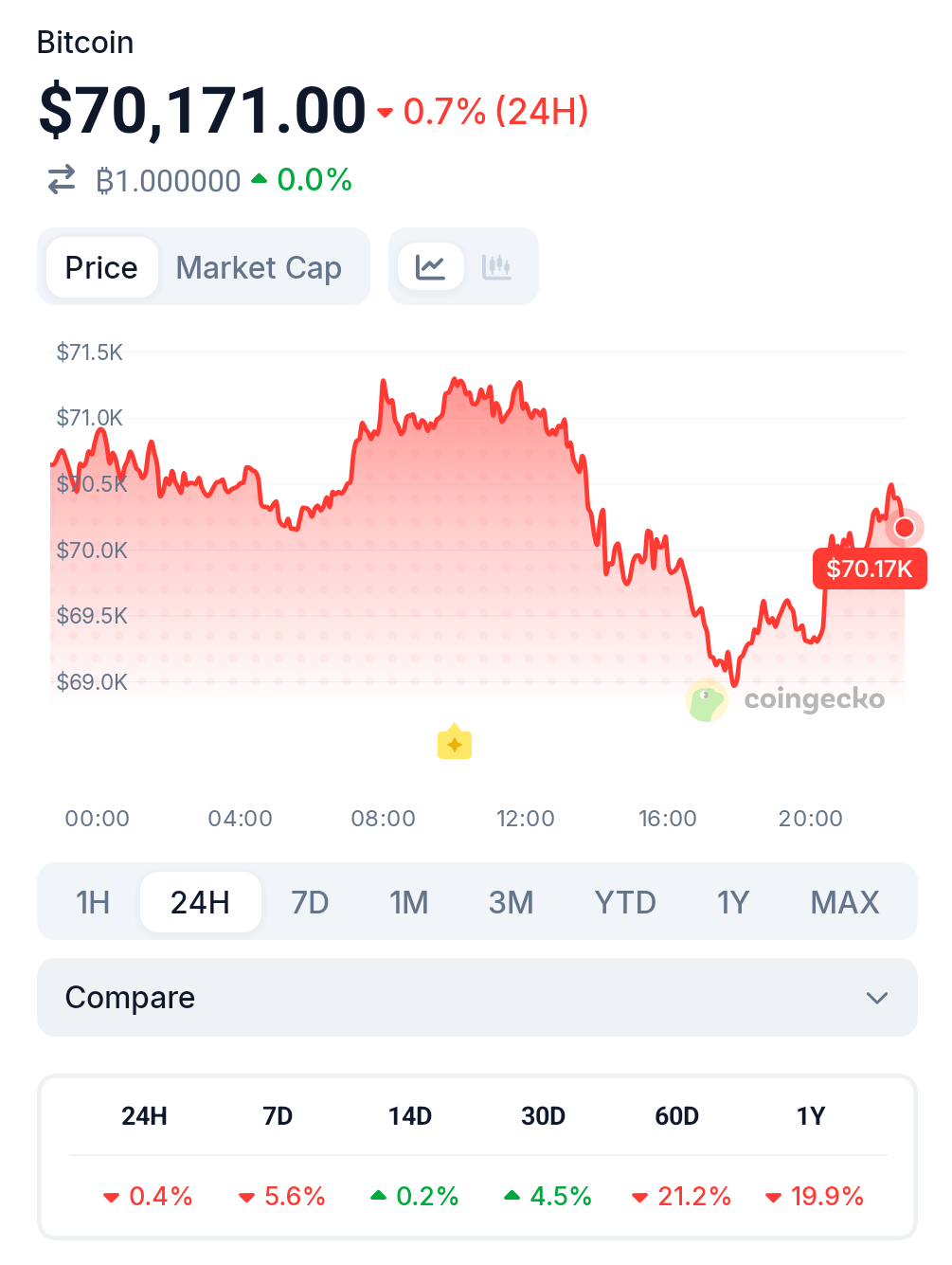This screenshot has width=952, height=1265.
Task: Show the 1H time range
Action: (93, 902)
